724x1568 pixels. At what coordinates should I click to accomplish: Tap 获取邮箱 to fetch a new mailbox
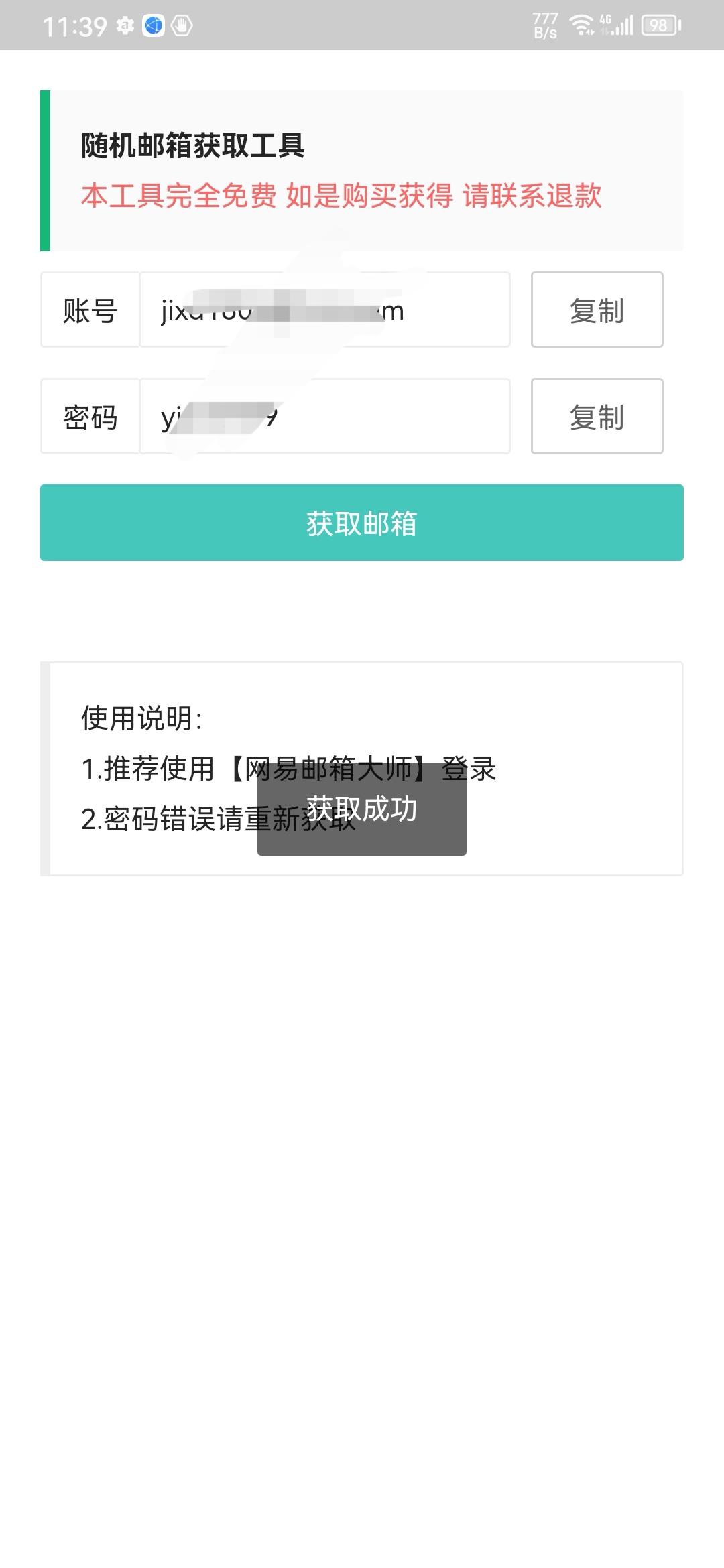point(362,523)
